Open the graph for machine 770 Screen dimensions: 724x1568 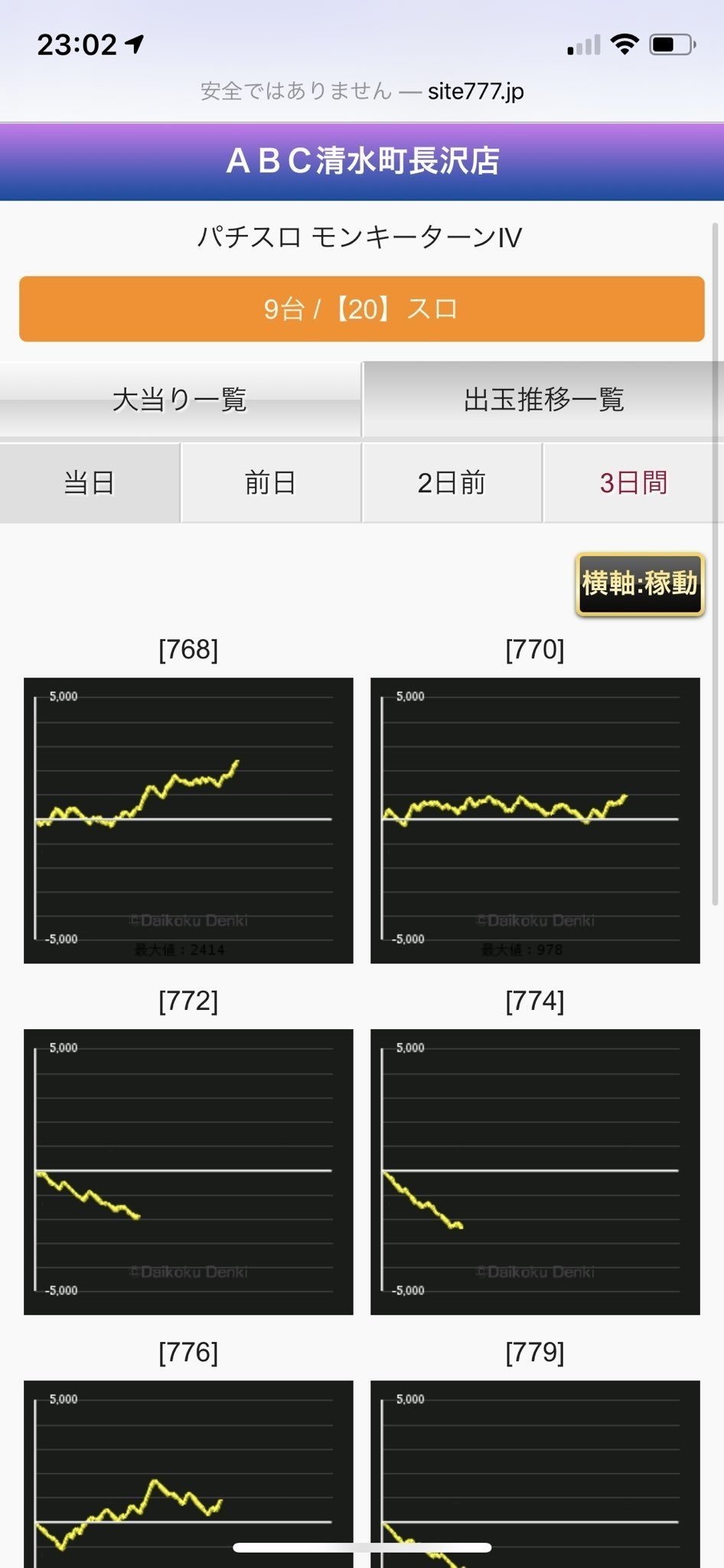click(535, 820)
